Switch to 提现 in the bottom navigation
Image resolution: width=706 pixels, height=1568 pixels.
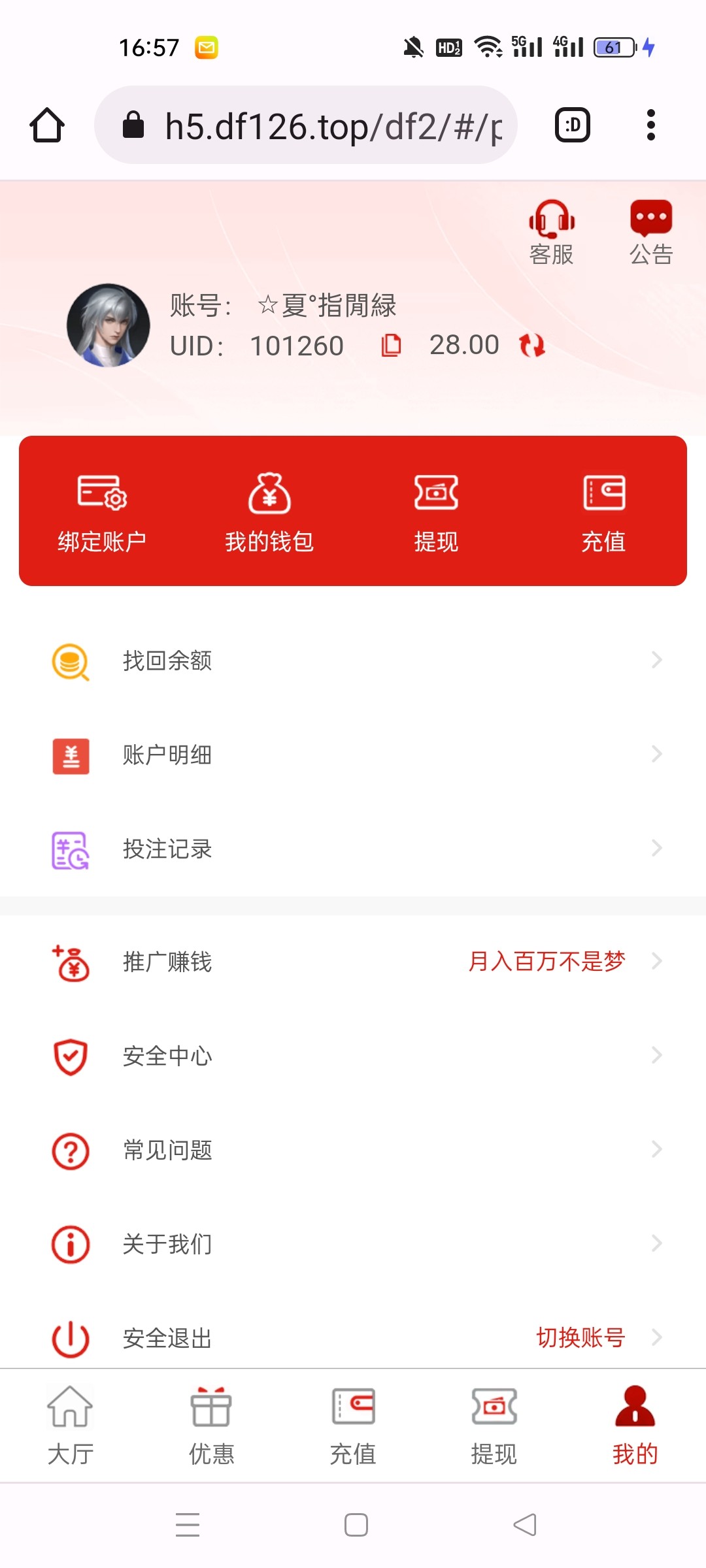494,1426
